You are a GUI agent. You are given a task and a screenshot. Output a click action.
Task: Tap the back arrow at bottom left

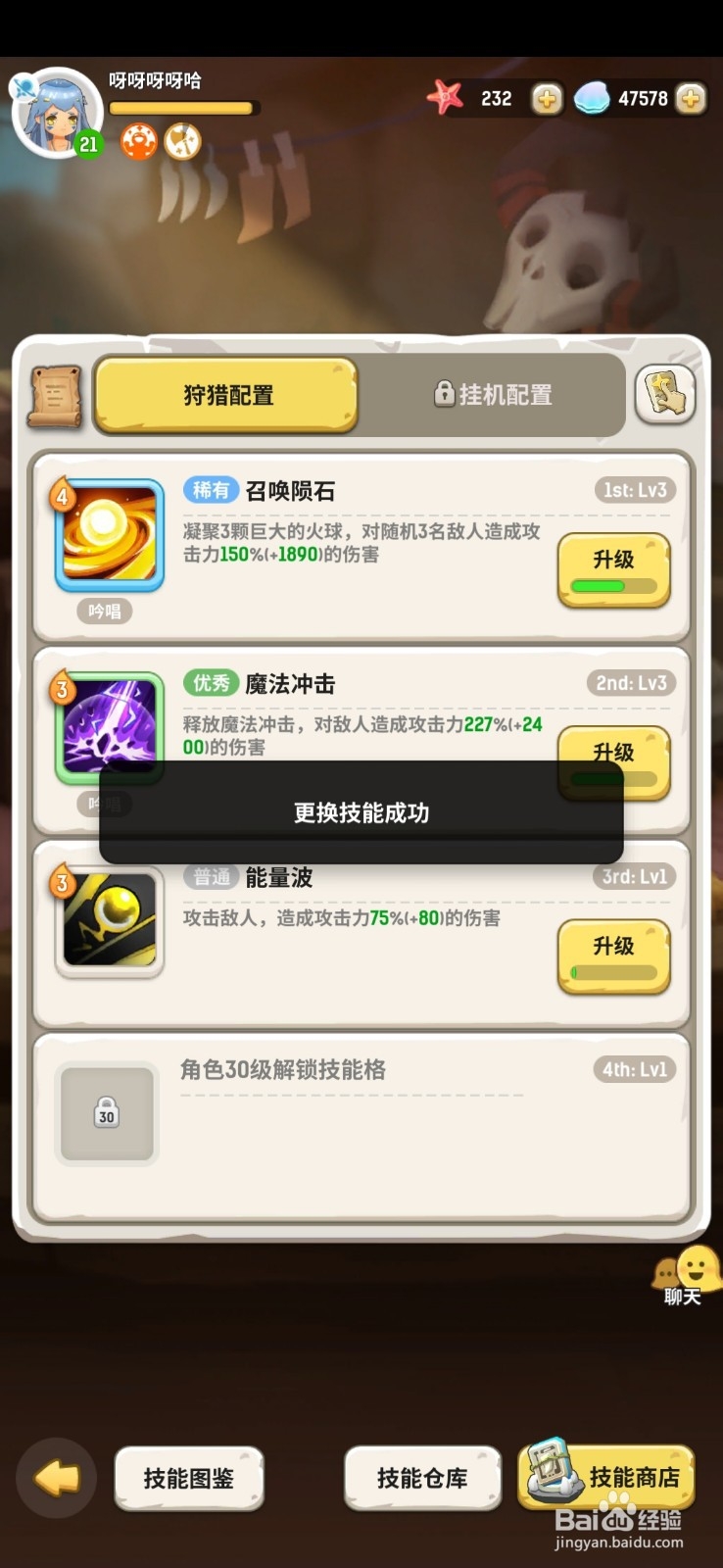point(56,1478)
